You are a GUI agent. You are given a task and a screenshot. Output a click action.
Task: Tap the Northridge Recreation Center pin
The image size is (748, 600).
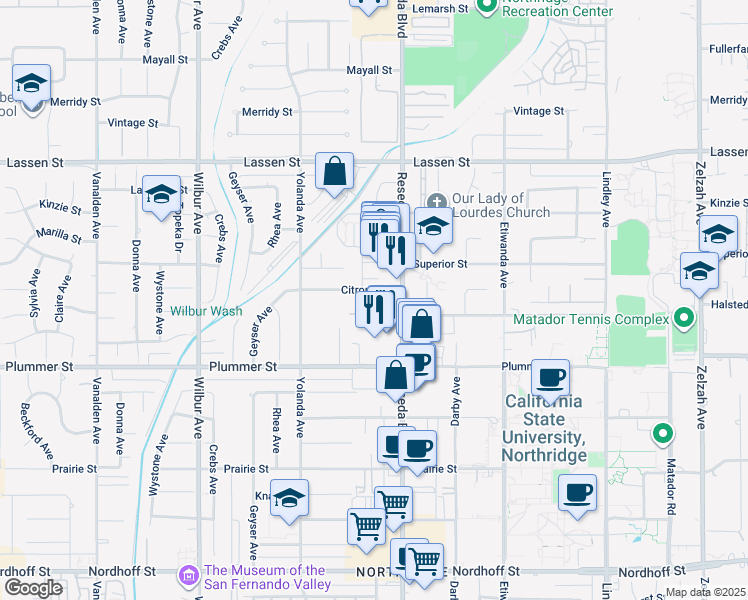point(487,8)
